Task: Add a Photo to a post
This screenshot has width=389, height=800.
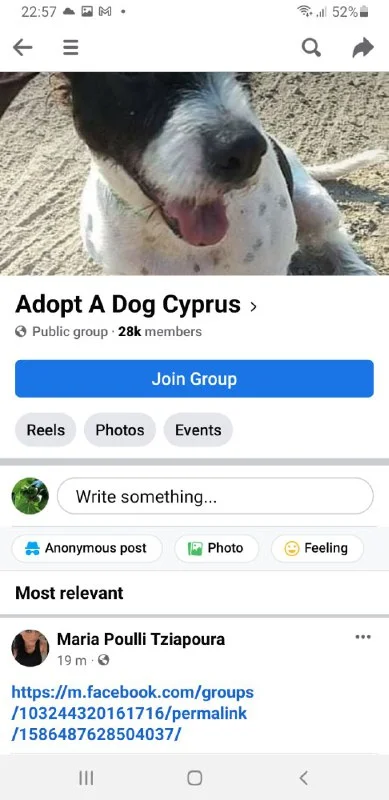Action: click(x=216, y=548)
